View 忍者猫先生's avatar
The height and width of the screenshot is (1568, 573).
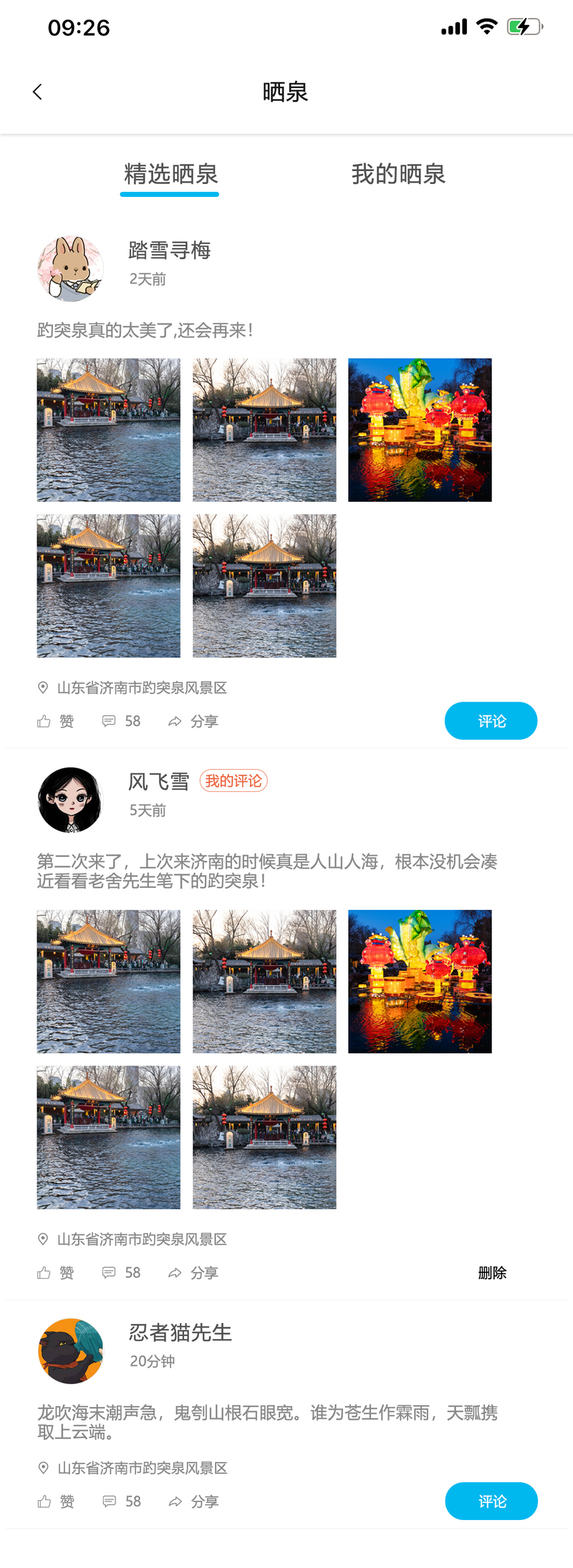pos(70,1351)
